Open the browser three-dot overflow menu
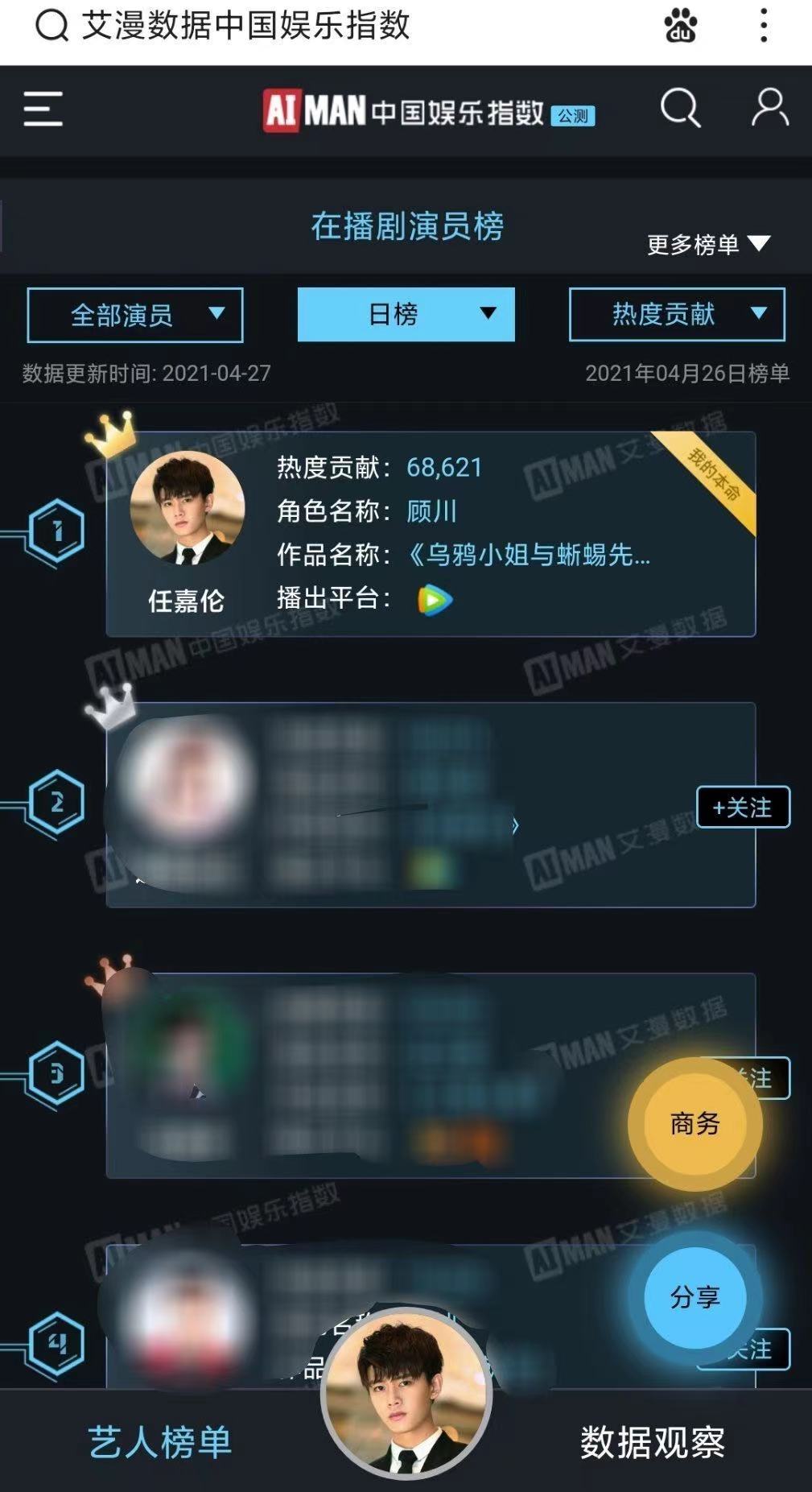The image size is (812, 1492). (763, 26)
